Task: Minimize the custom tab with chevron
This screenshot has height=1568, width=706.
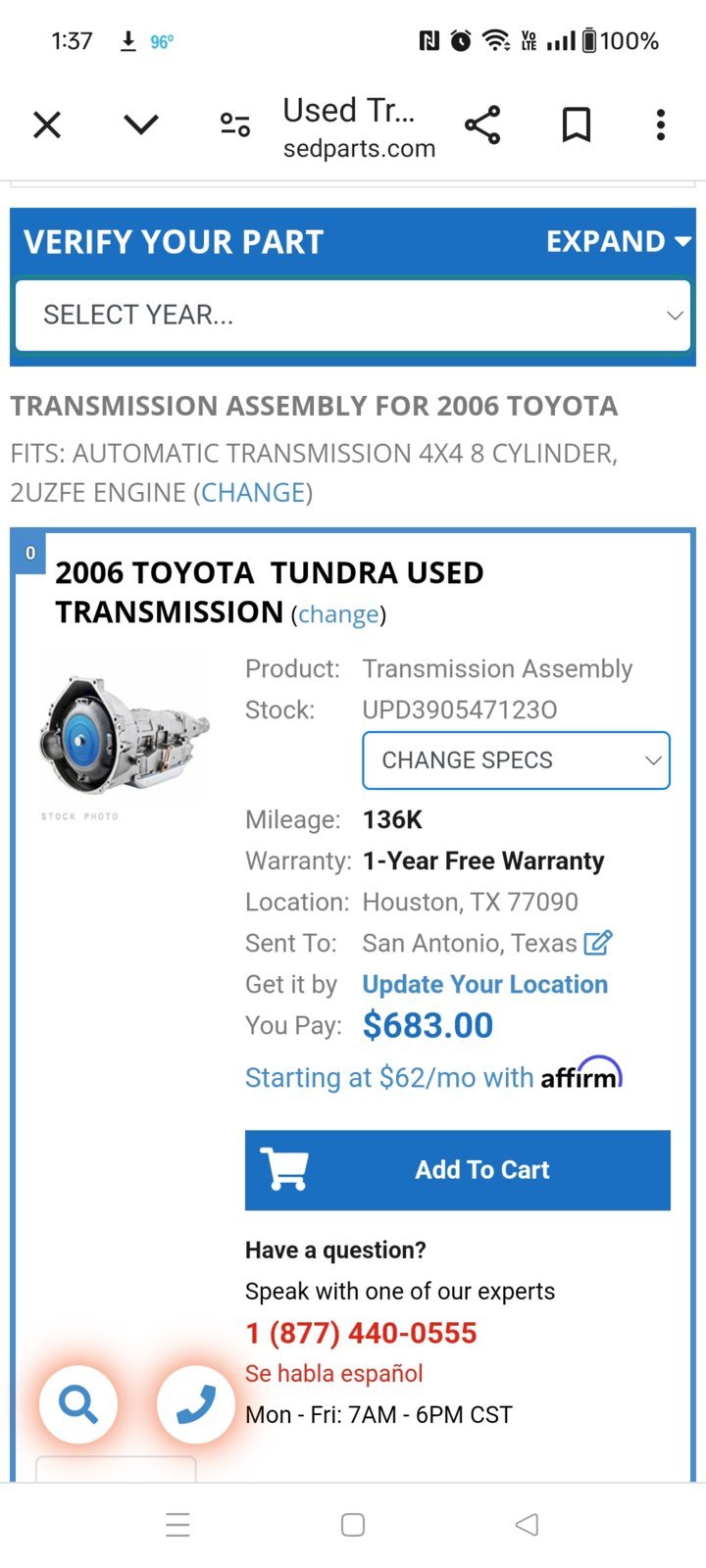Action: [141, 124]
